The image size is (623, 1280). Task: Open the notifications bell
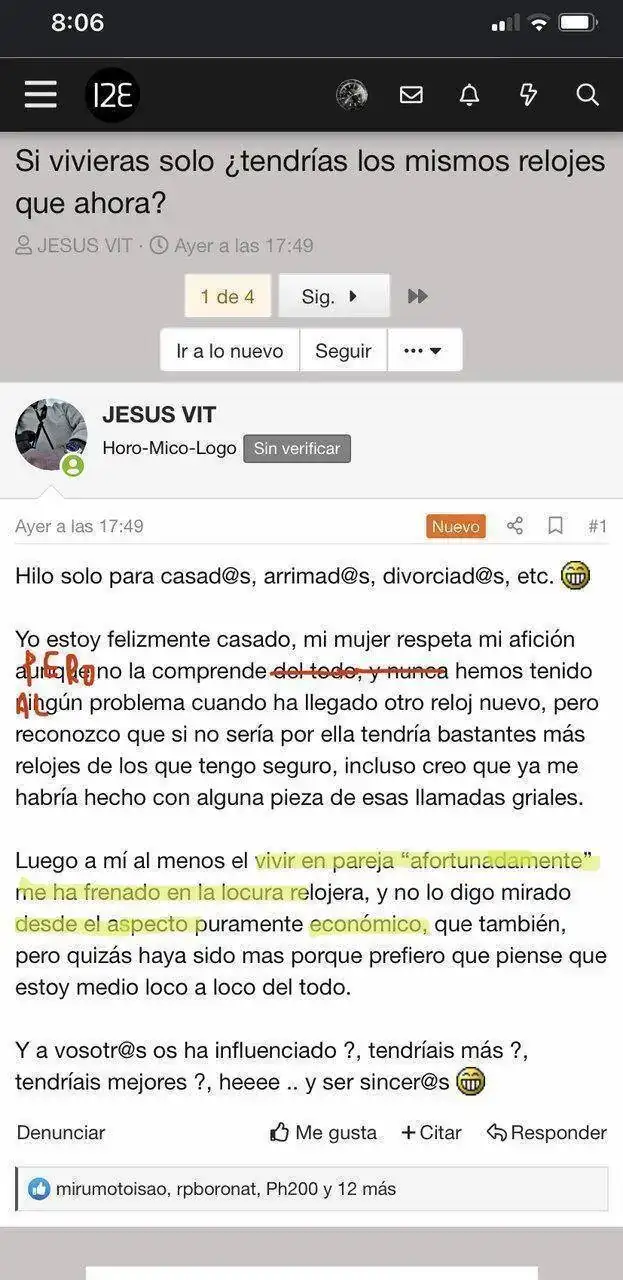pos(469,95)
